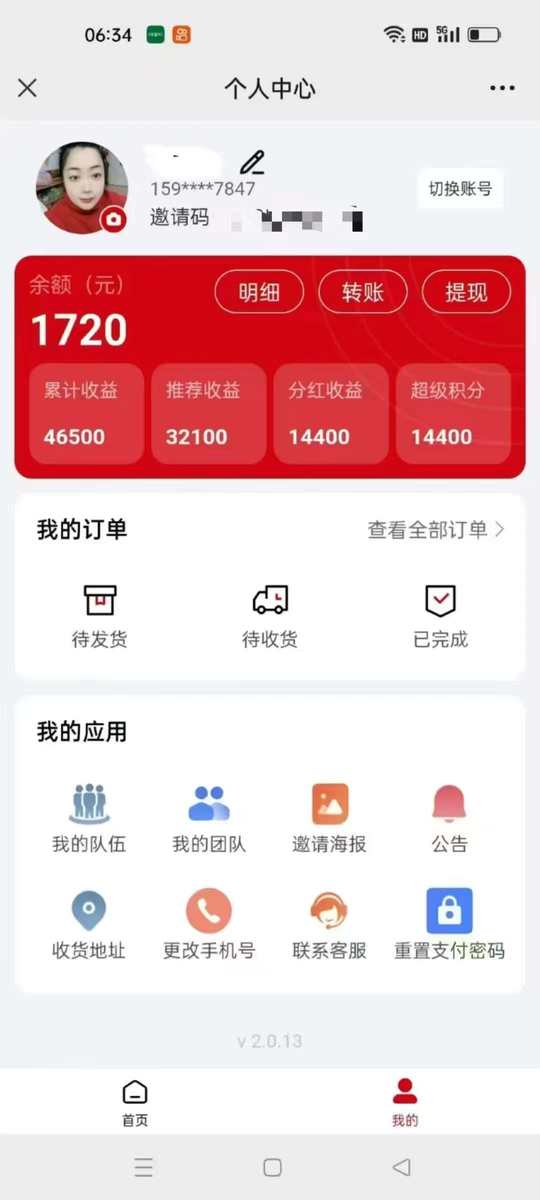Screen dimensions: 540x1200
Task: Open 待发货 orders
Action: 100,616
